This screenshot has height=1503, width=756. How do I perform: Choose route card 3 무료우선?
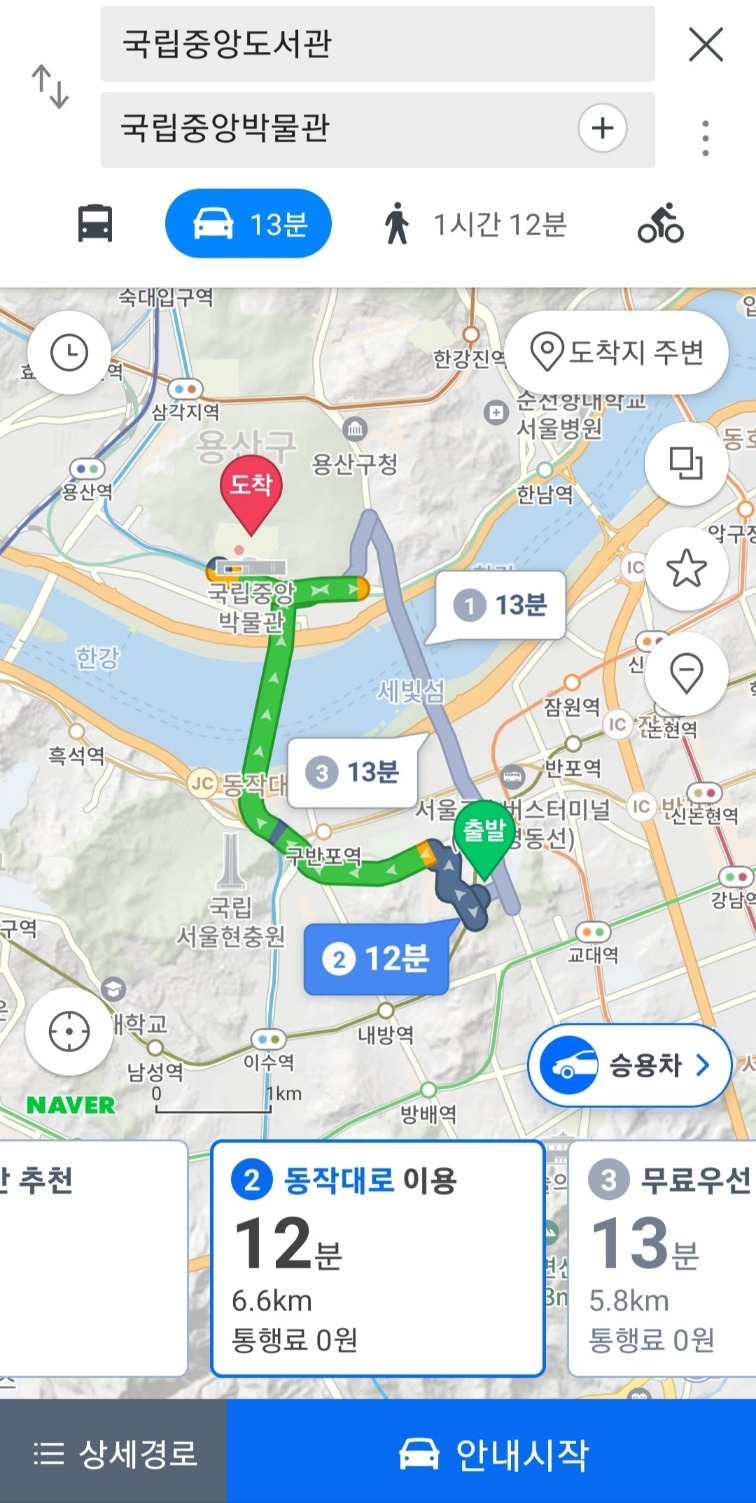click(x=662, y=1259)
